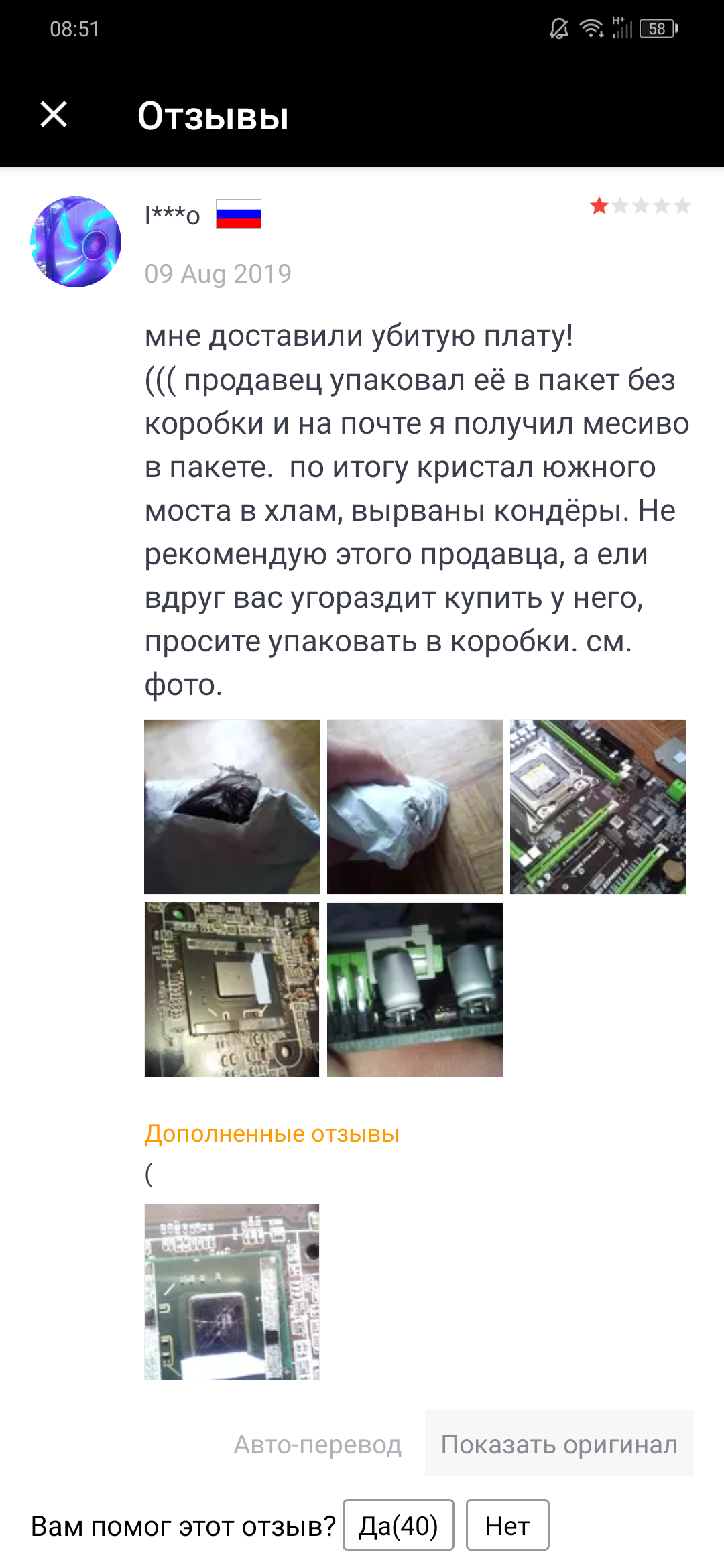The image size is (724, 1568).
Task: Mark review helpful with Да(40)
Action: tap(398, 1525)
